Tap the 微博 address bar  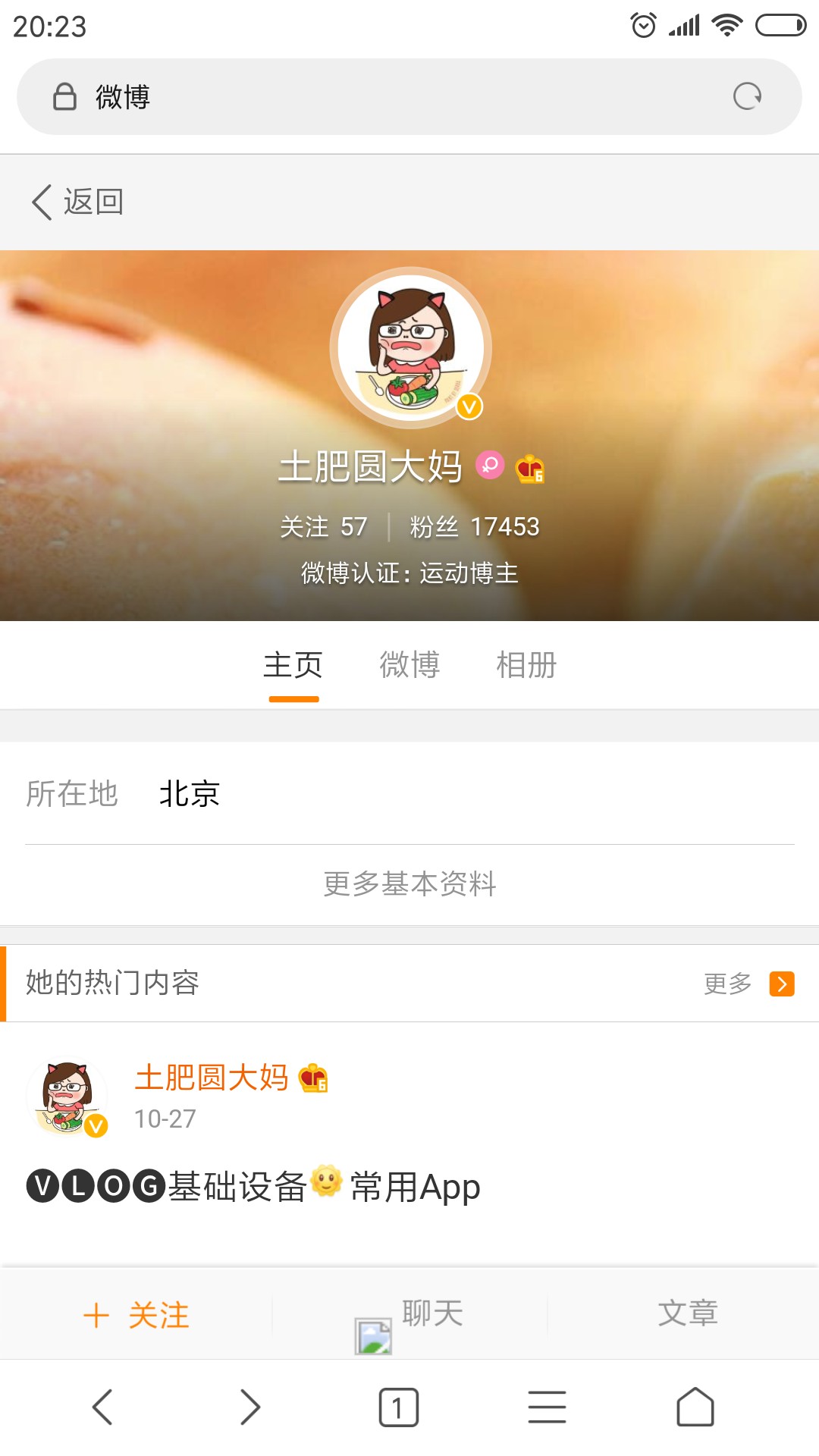tap(409, 97)
